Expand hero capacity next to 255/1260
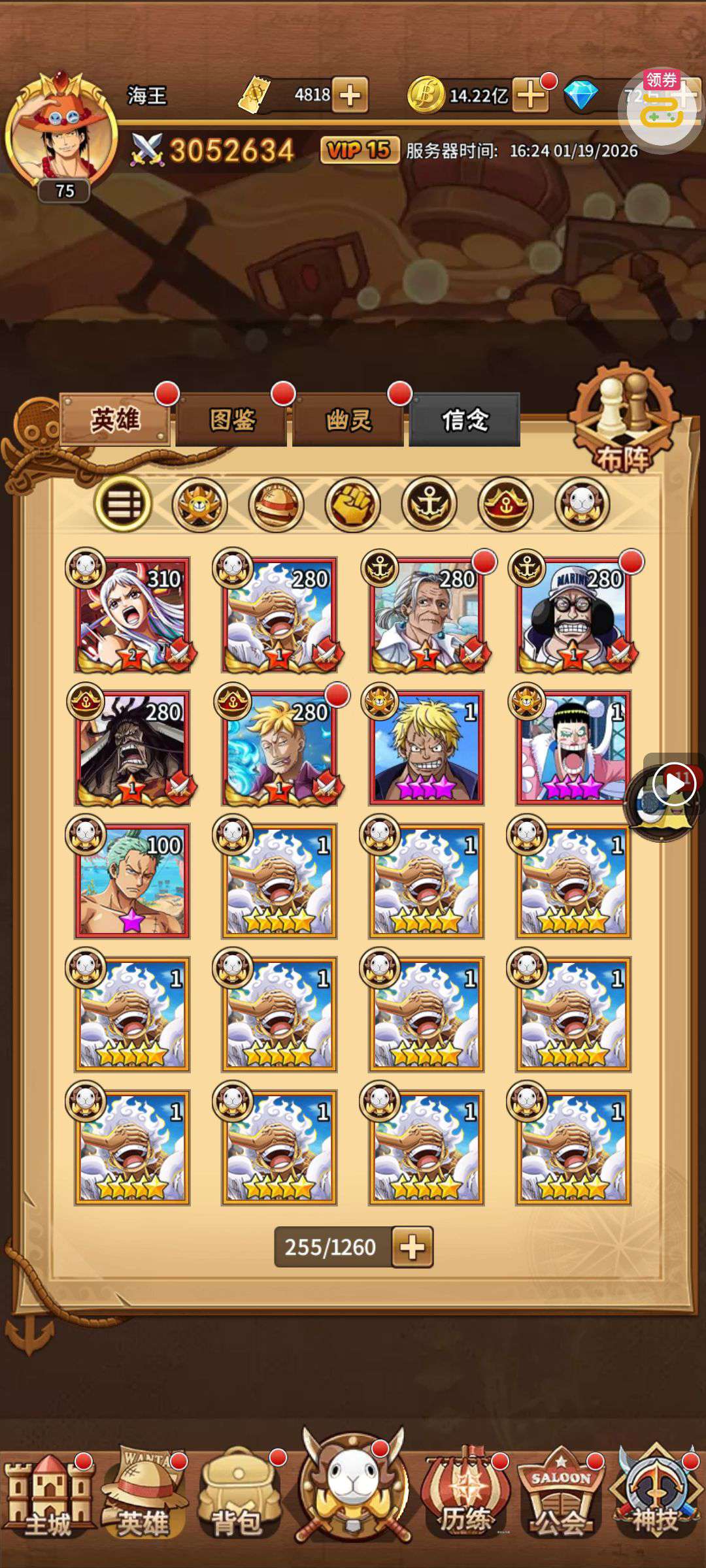The height and width of the screenshot is (1568, 706). click(x=412, y=1247)
